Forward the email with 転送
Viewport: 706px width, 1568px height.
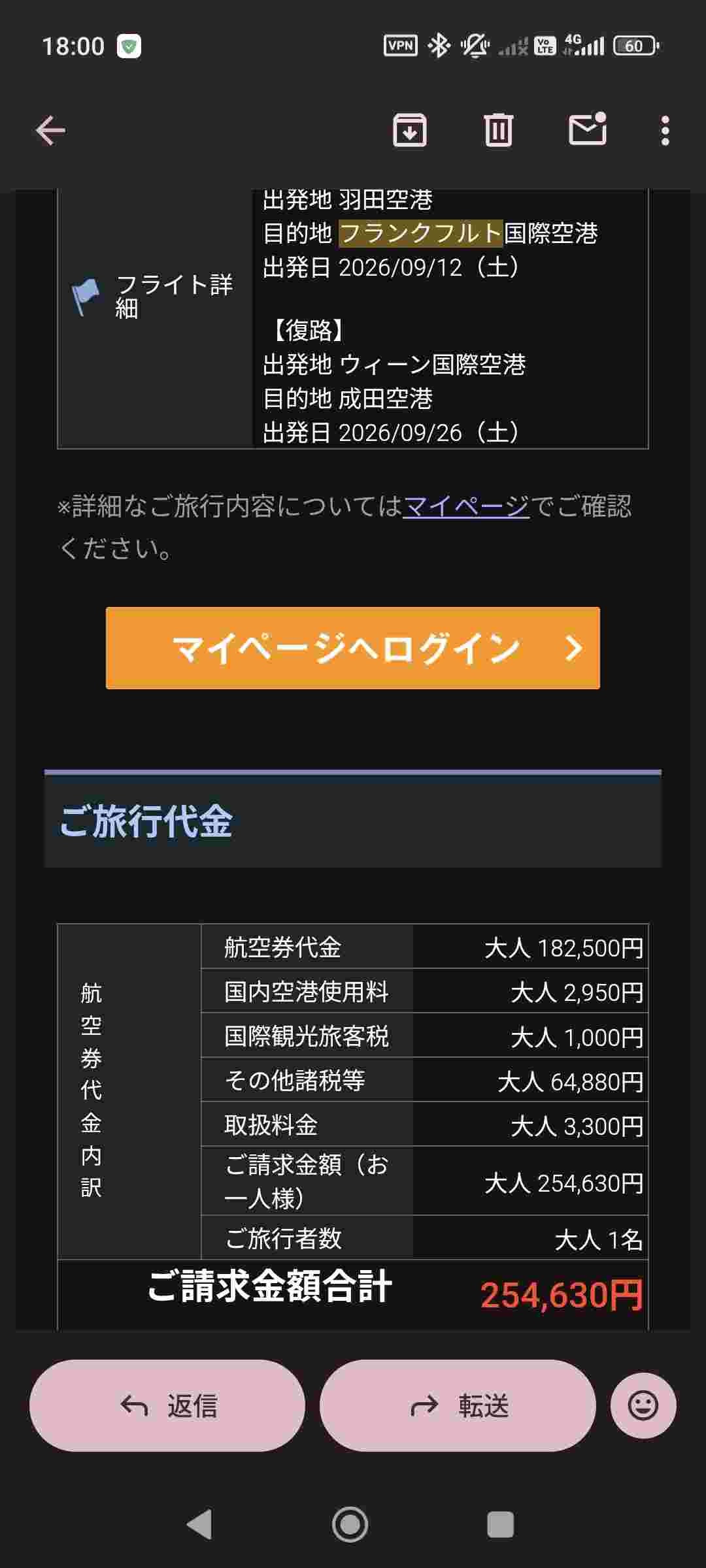coord(458,1405)
